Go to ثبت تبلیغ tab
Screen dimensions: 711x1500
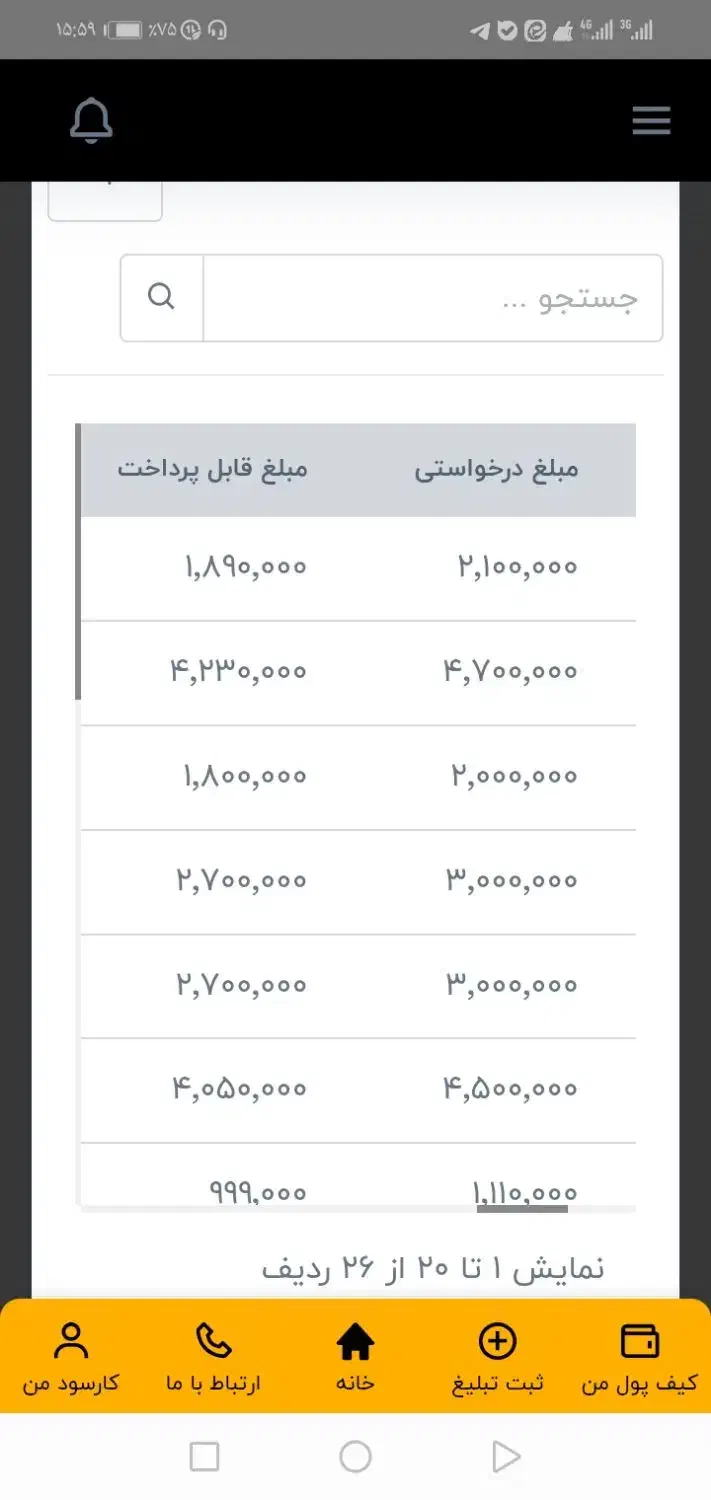498,1358
